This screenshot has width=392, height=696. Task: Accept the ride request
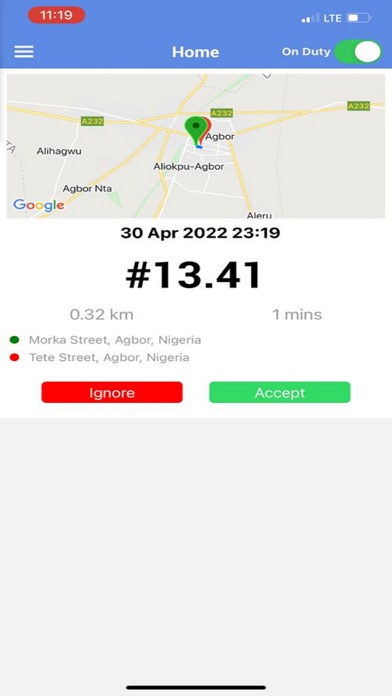pyautogui.click(x=280, y=392)
